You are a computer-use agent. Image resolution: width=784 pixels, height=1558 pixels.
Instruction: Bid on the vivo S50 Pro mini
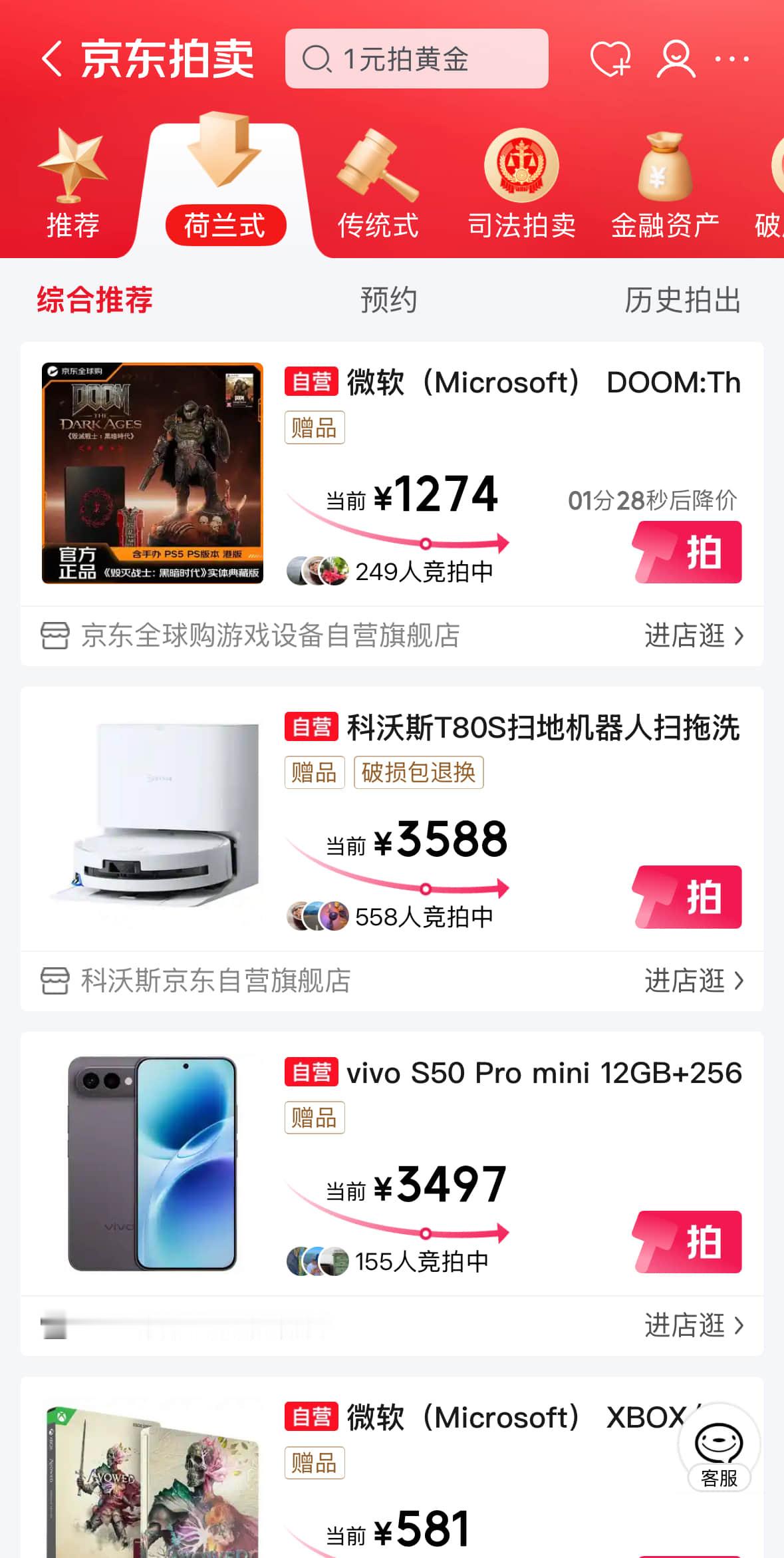pyautogui.click(x=688, y=1241)
